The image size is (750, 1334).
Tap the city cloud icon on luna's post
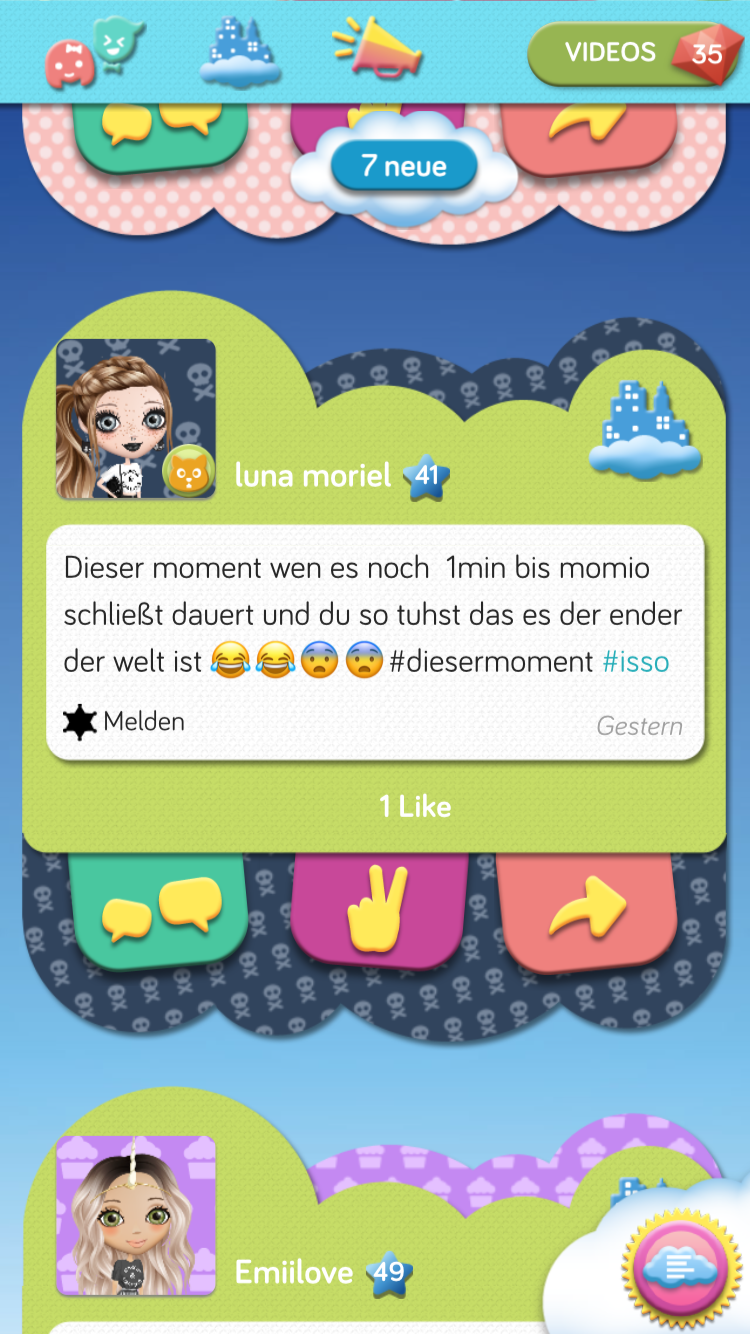645,428
